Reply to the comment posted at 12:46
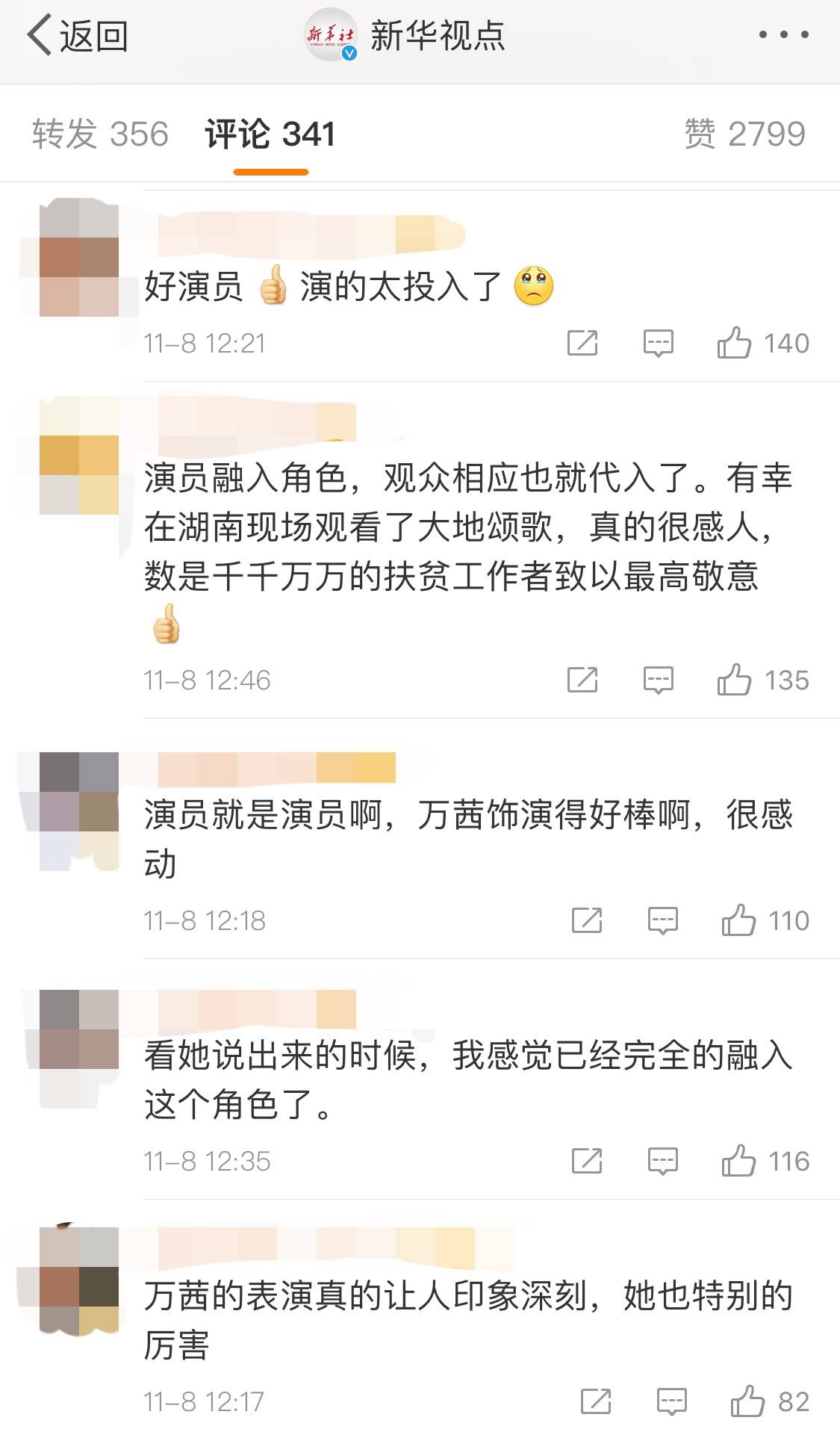The width and height of the screenshot is (840, 1435). [658, 681]
